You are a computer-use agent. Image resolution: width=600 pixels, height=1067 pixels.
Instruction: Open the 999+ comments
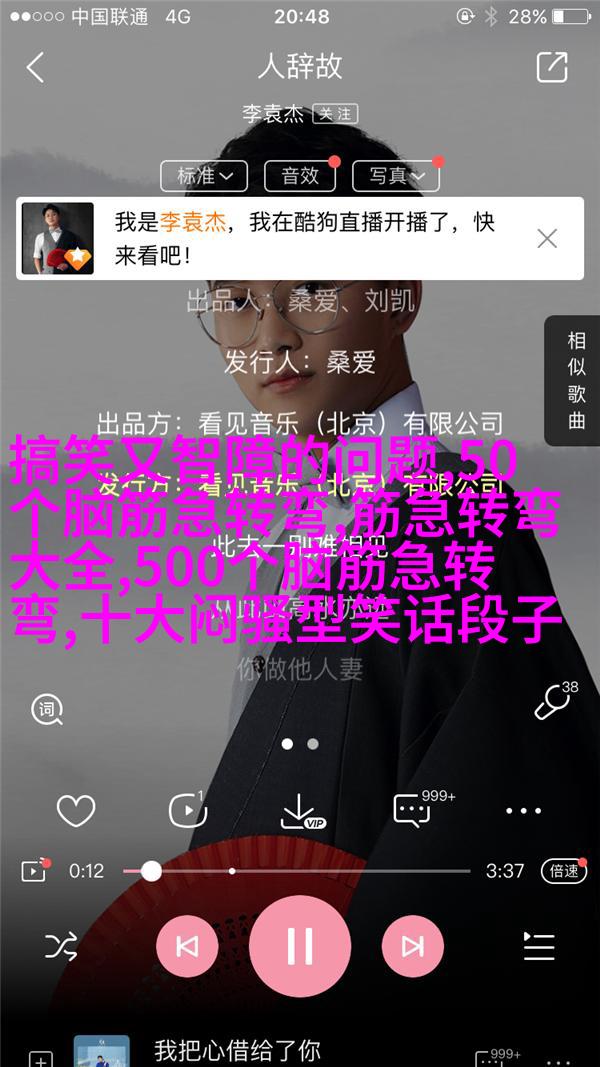tap(414, 809)
